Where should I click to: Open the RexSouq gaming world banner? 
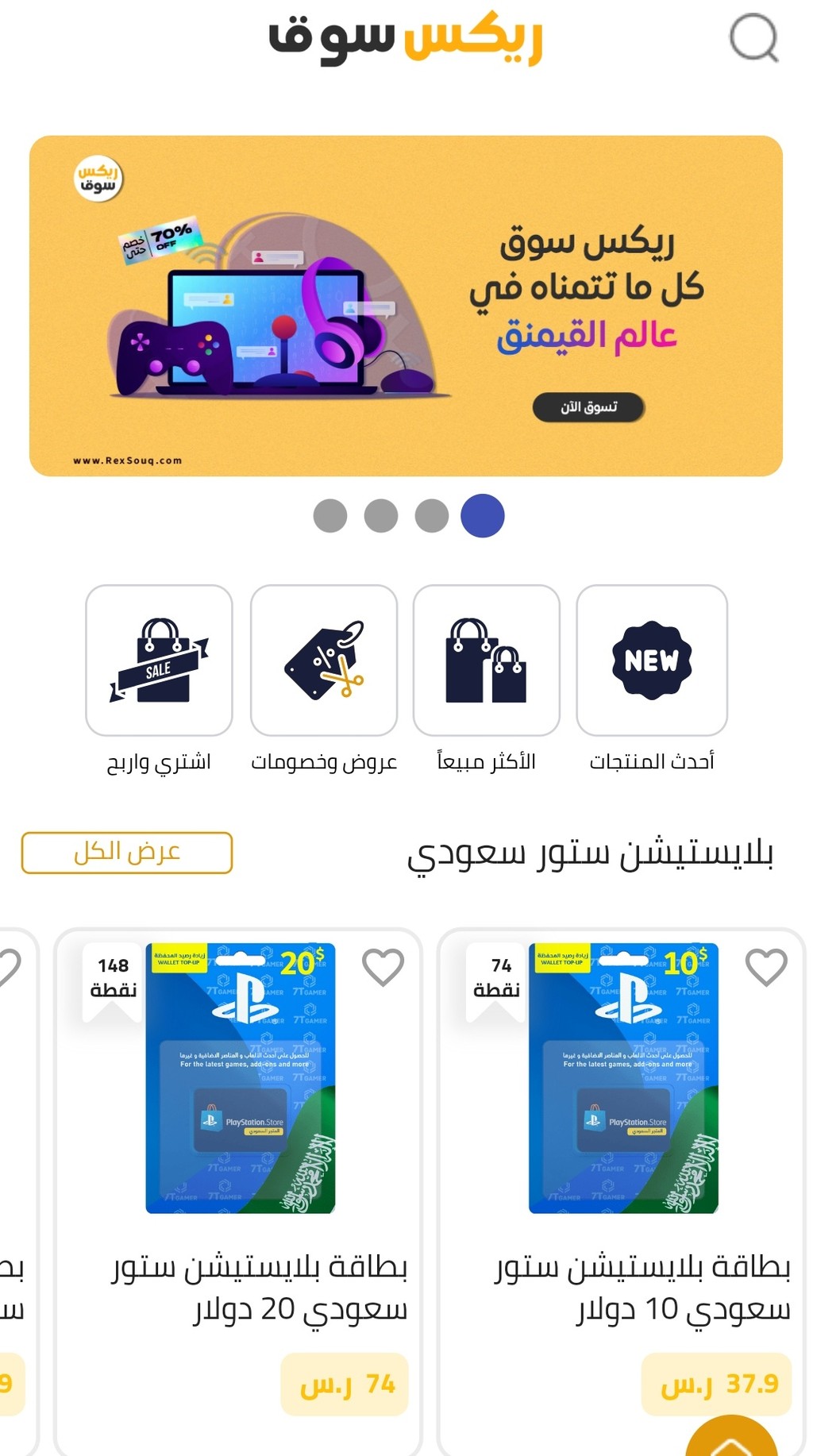point(406,306)
